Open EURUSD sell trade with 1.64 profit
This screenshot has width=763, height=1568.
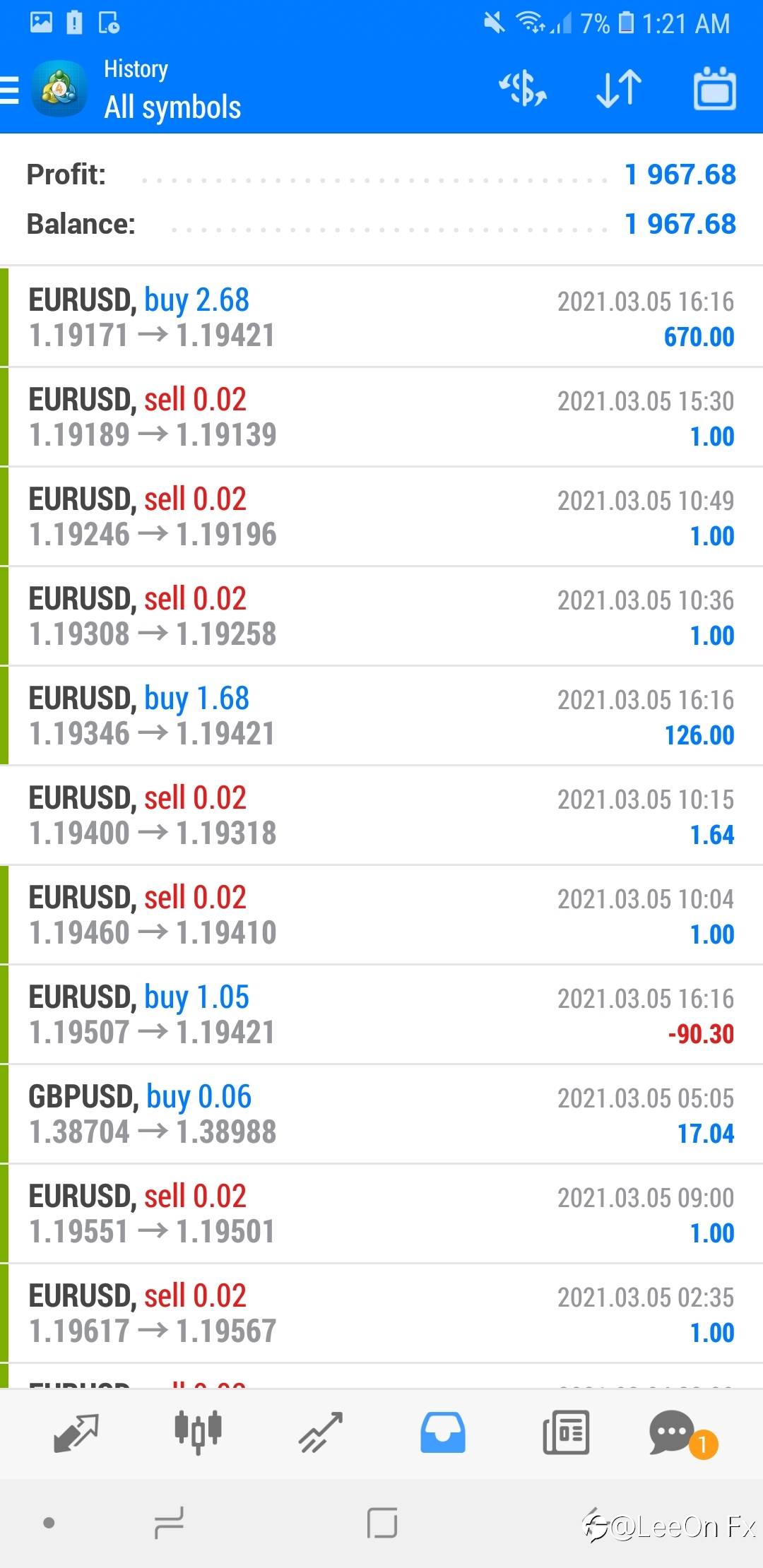coord(381,816)
